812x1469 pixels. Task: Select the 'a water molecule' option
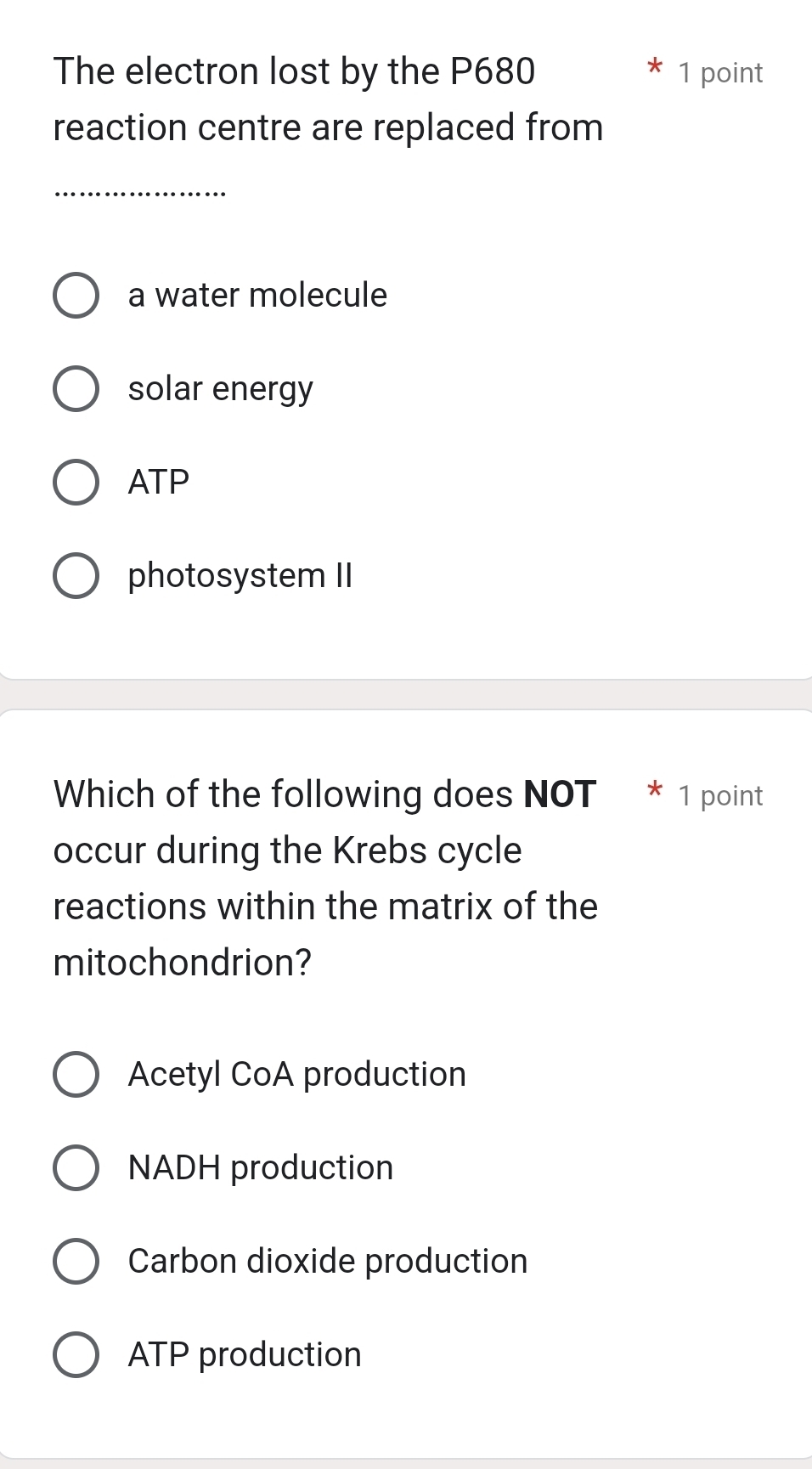[76, 295]
